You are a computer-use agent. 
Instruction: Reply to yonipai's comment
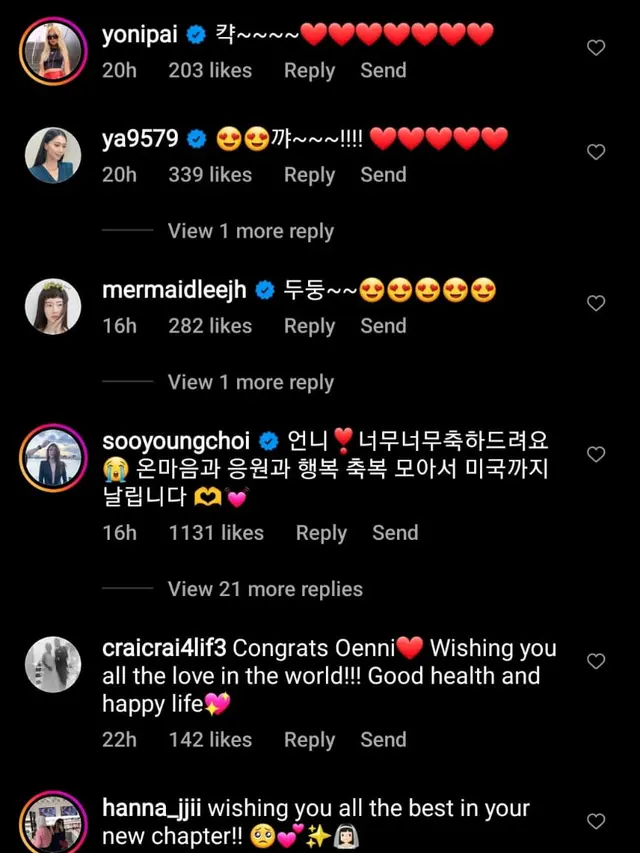(309, 71)
